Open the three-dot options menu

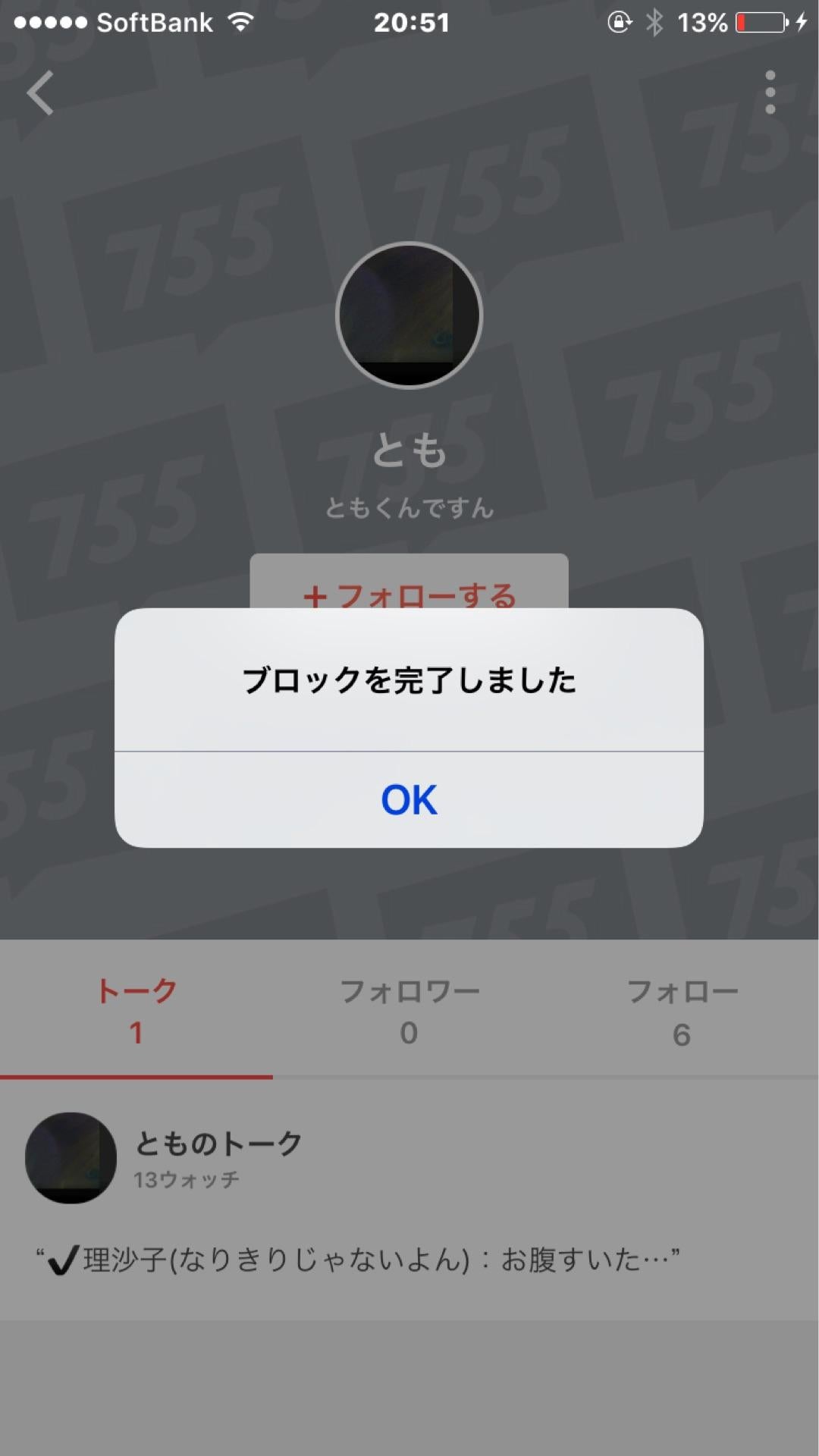[769, 91]
